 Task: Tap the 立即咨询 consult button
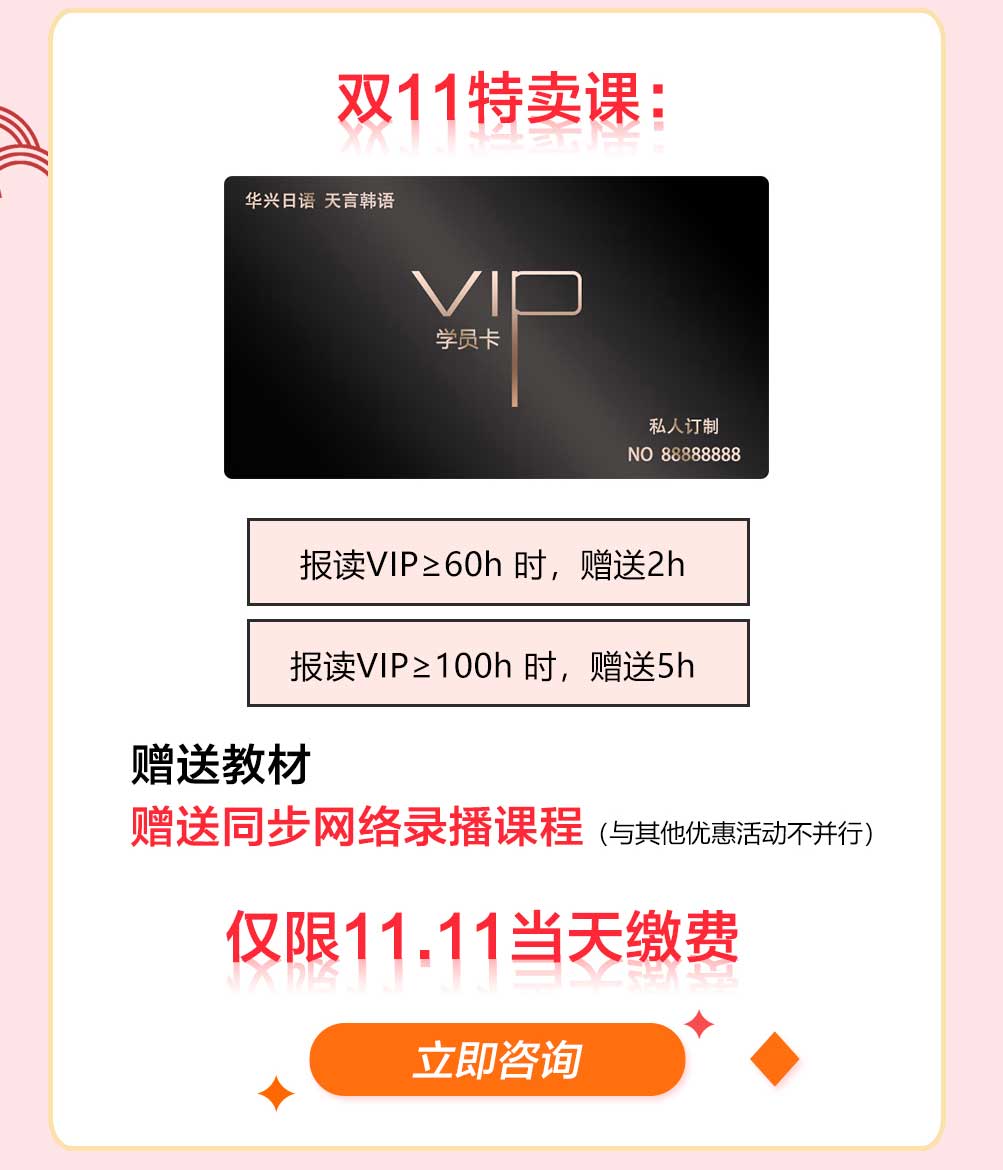pyautogui.click(x=497, y=1060)
